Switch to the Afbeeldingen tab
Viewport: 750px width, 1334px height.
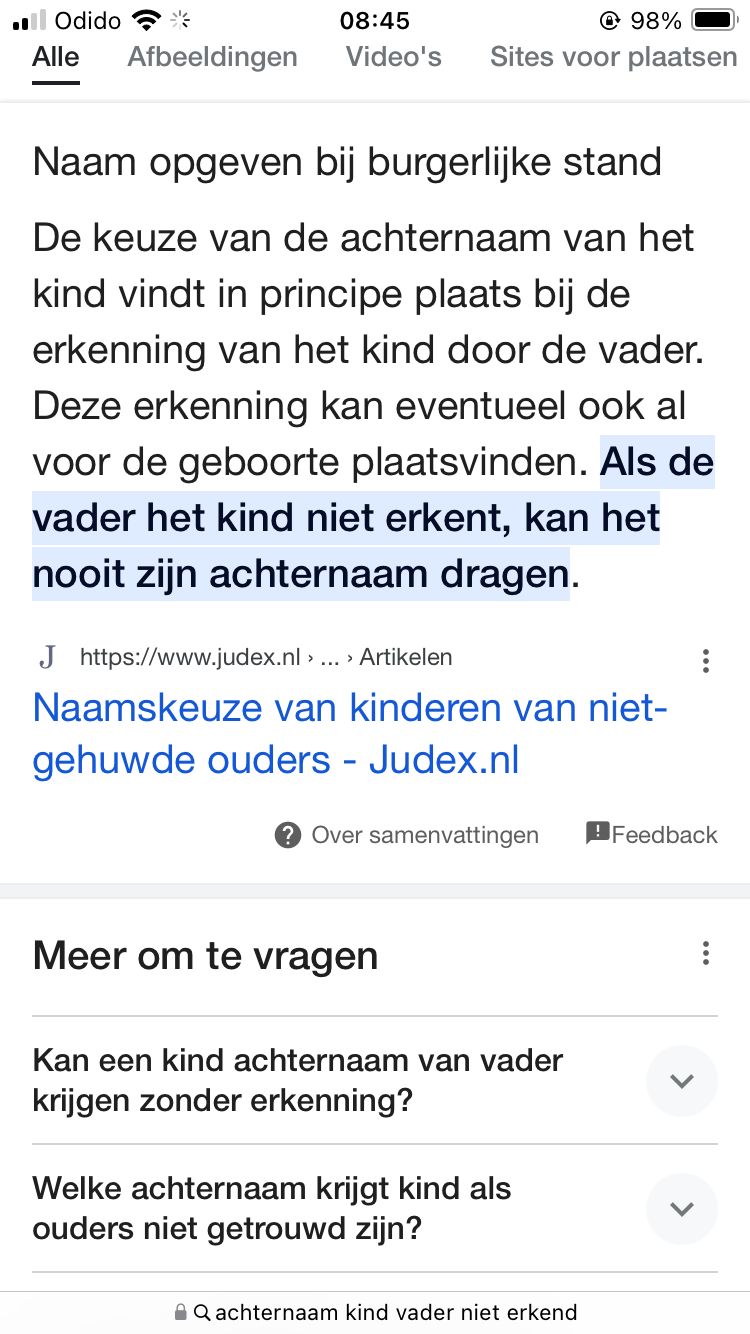pos(212,57)
